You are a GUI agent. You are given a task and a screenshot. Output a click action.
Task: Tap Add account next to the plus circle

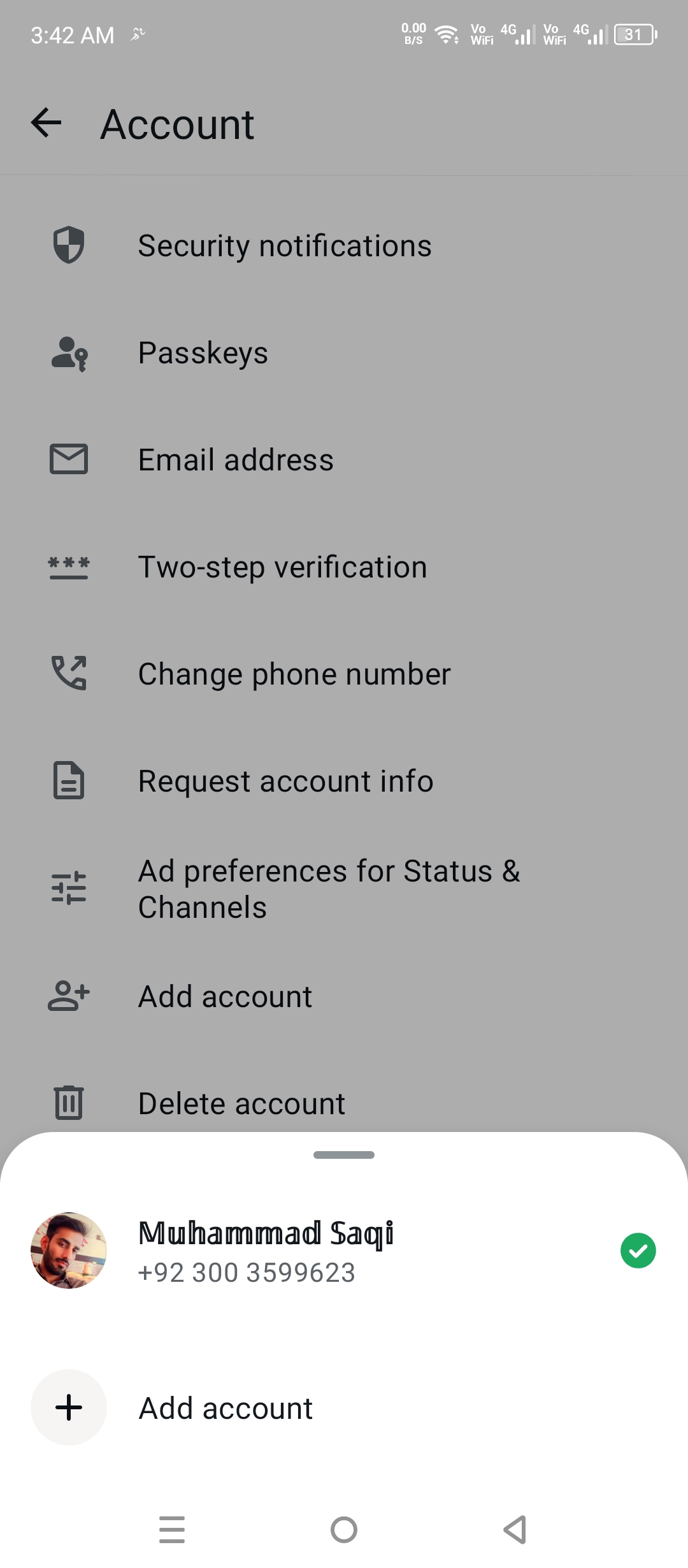(x=226, y=1408)
